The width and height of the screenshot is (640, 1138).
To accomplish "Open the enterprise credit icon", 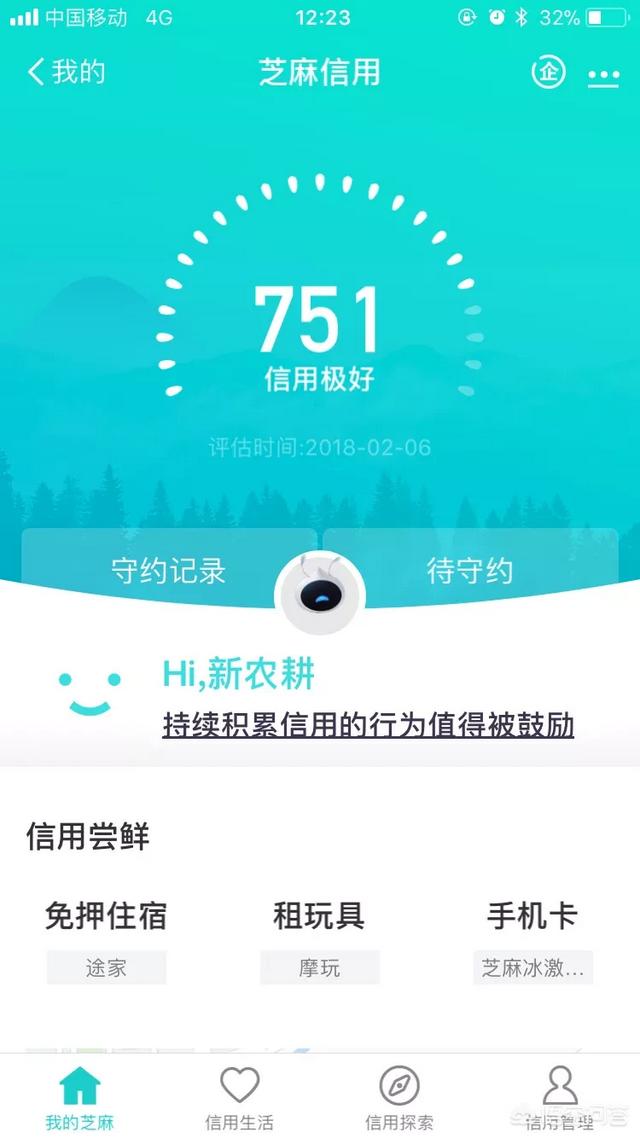I will (548, 73).
